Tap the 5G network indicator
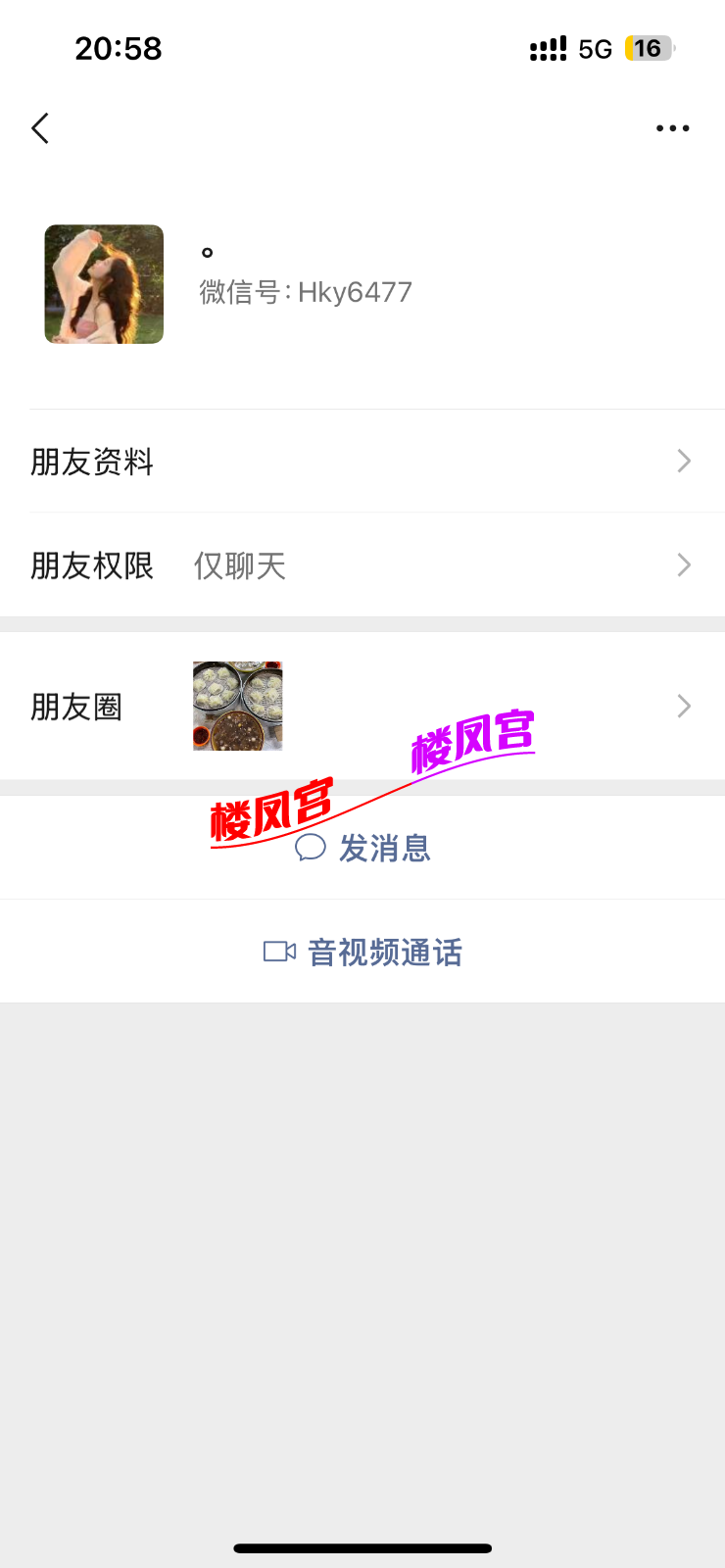This screenshot has height=1568, width=725. pyautogui.click(x=597, y=48)
